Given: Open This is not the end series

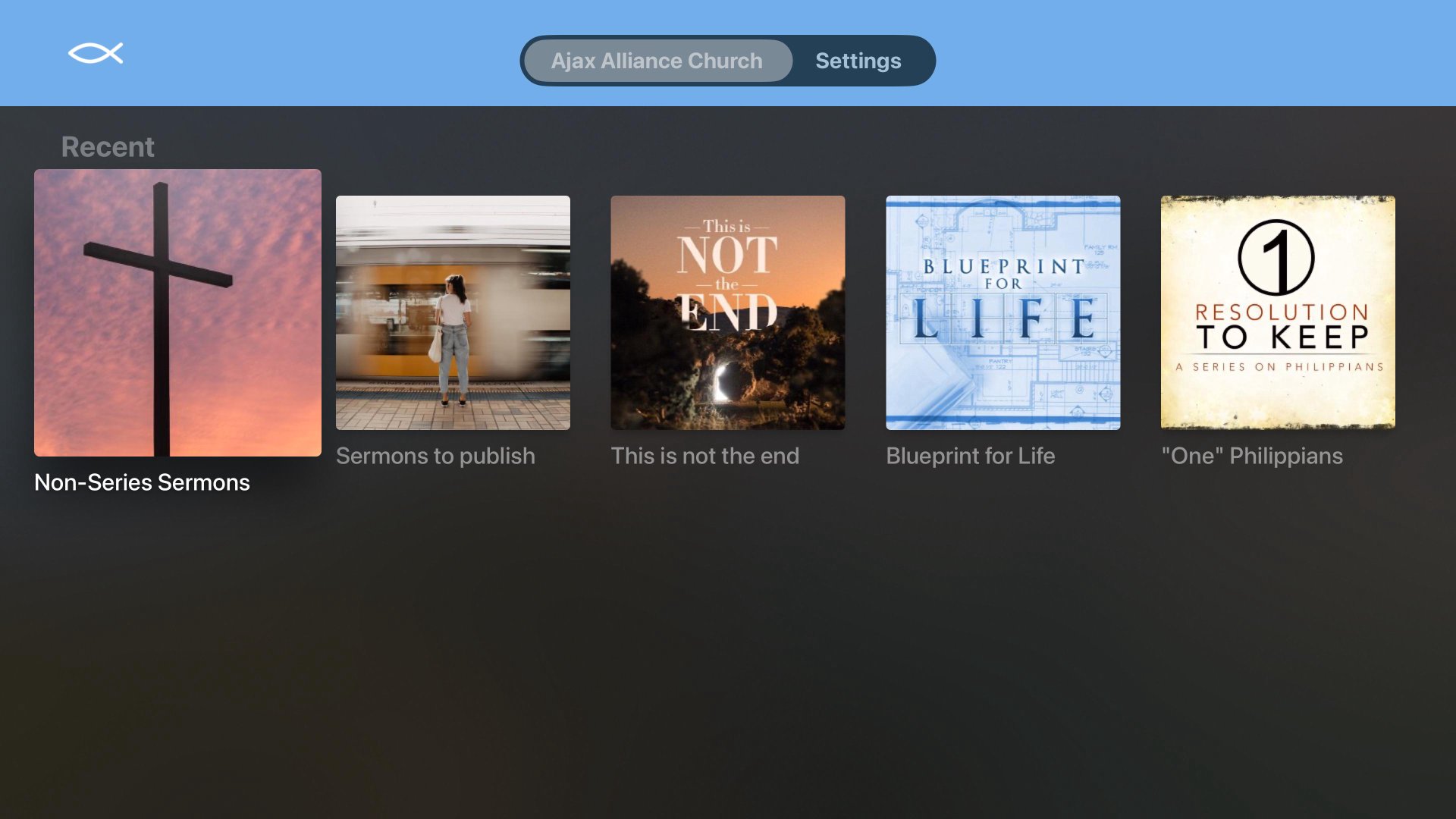Looking at the screenshot, I should click(x=727, y=312).
